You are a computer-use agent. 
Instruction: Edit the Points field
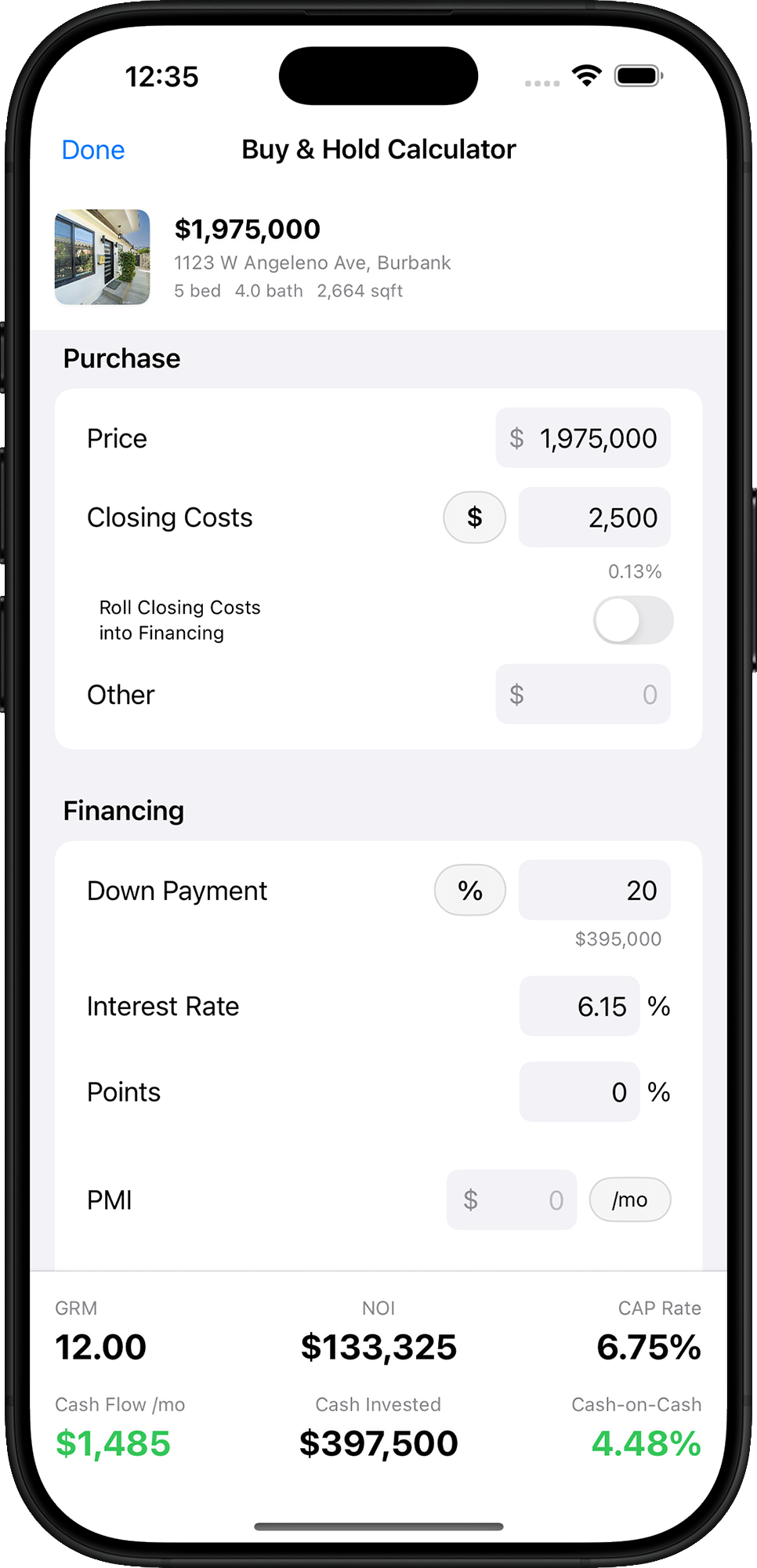pos(579,1092)
